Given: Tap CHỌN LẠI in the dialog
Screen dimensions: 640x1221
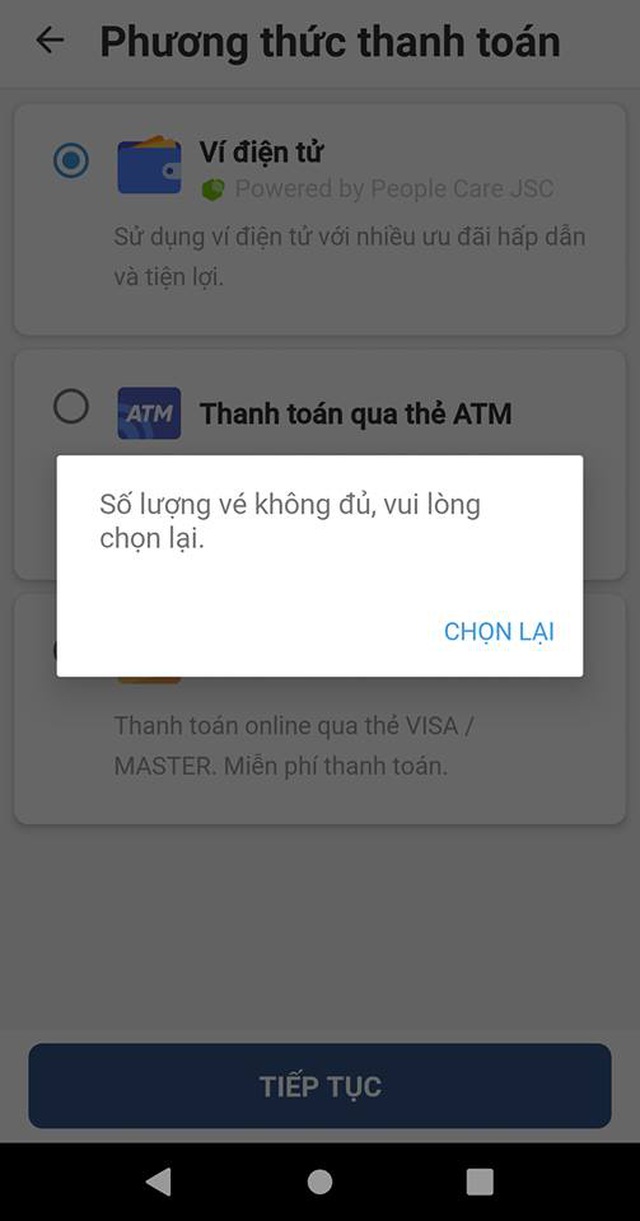Looking at the screenshot, I should pos(499,631).
